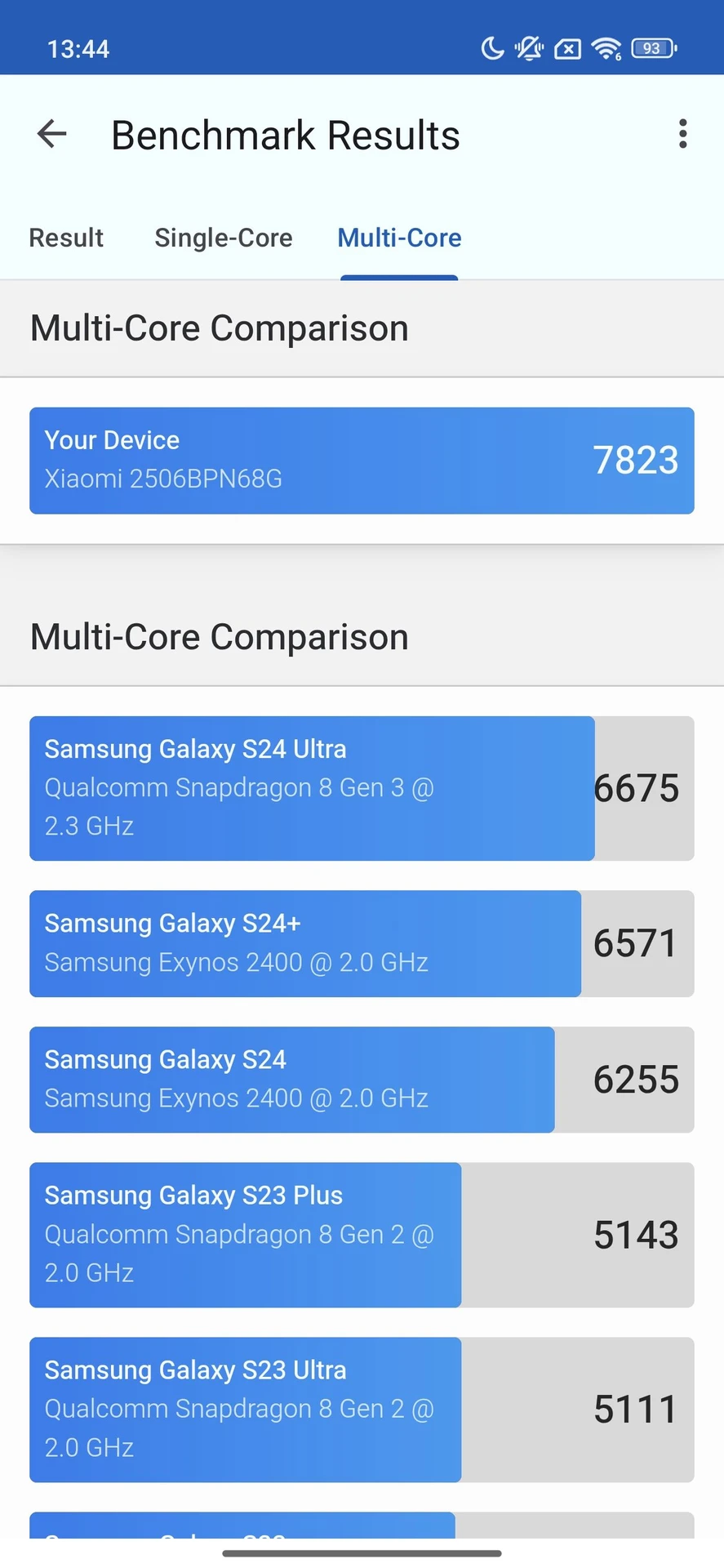The image size is (724, 1568).
Task: Open the three-dot overflow menu
Action: [x=682, y=134]
